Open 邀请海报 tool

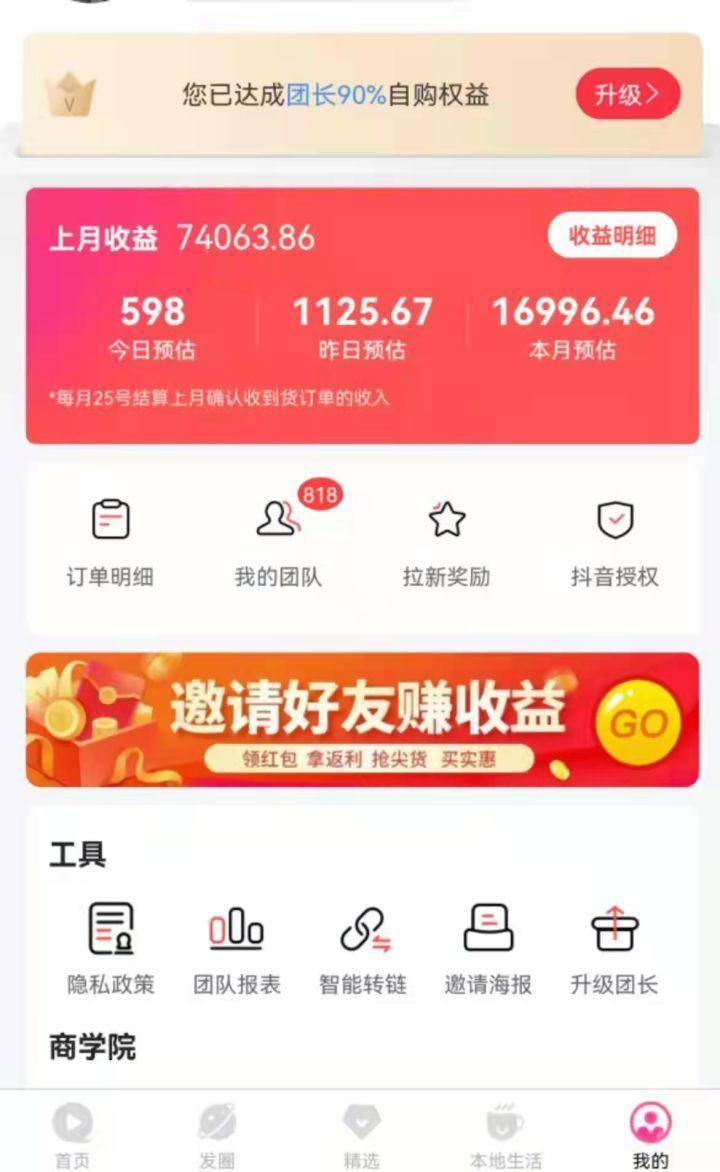488,948
